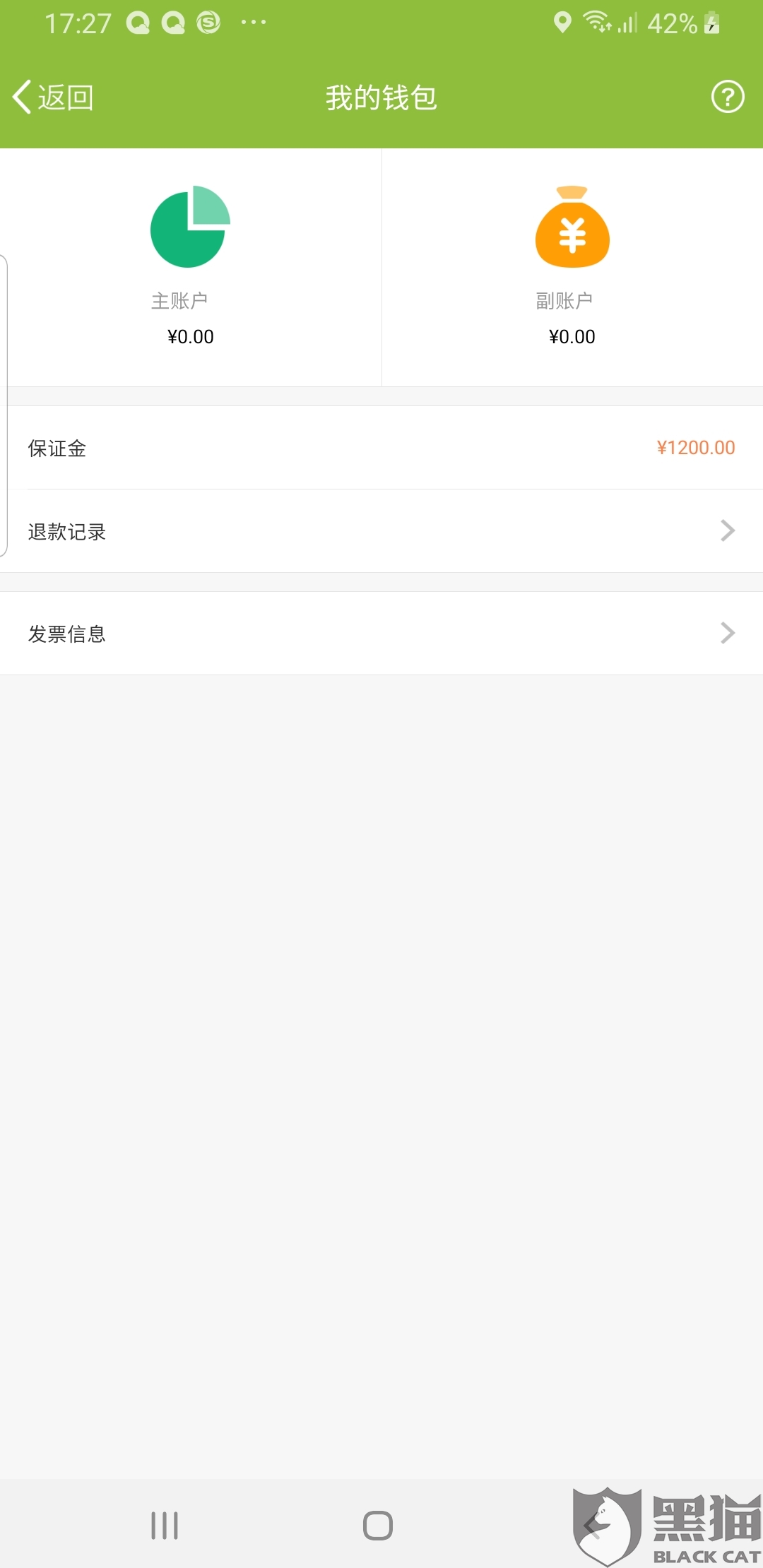The width and height of the screenshot is (763, 1568).
Task: Open 发票信息 invoice information
Action: pyautogui.click(x=381, y=634)
